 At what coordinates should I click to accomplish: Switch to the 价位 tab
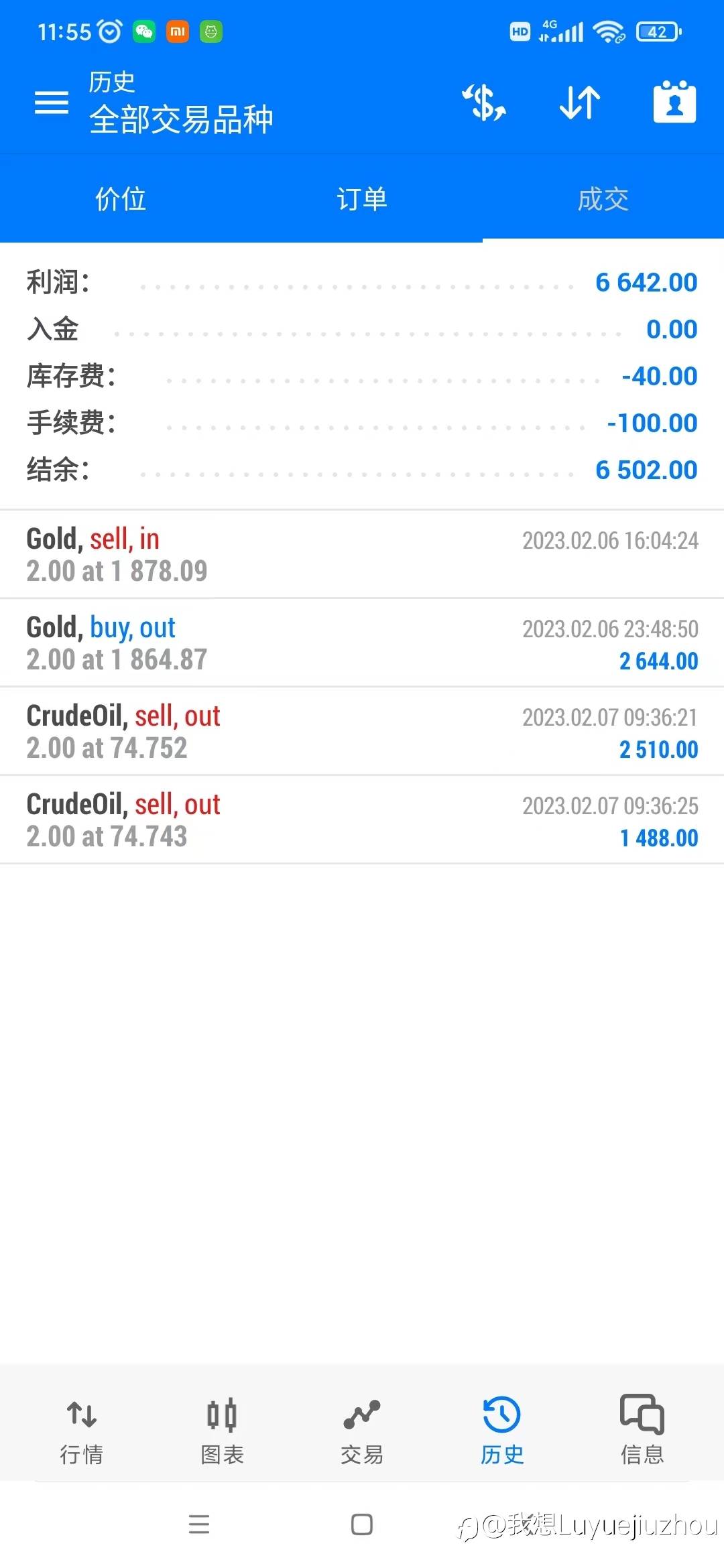click(x=121, y=199)
